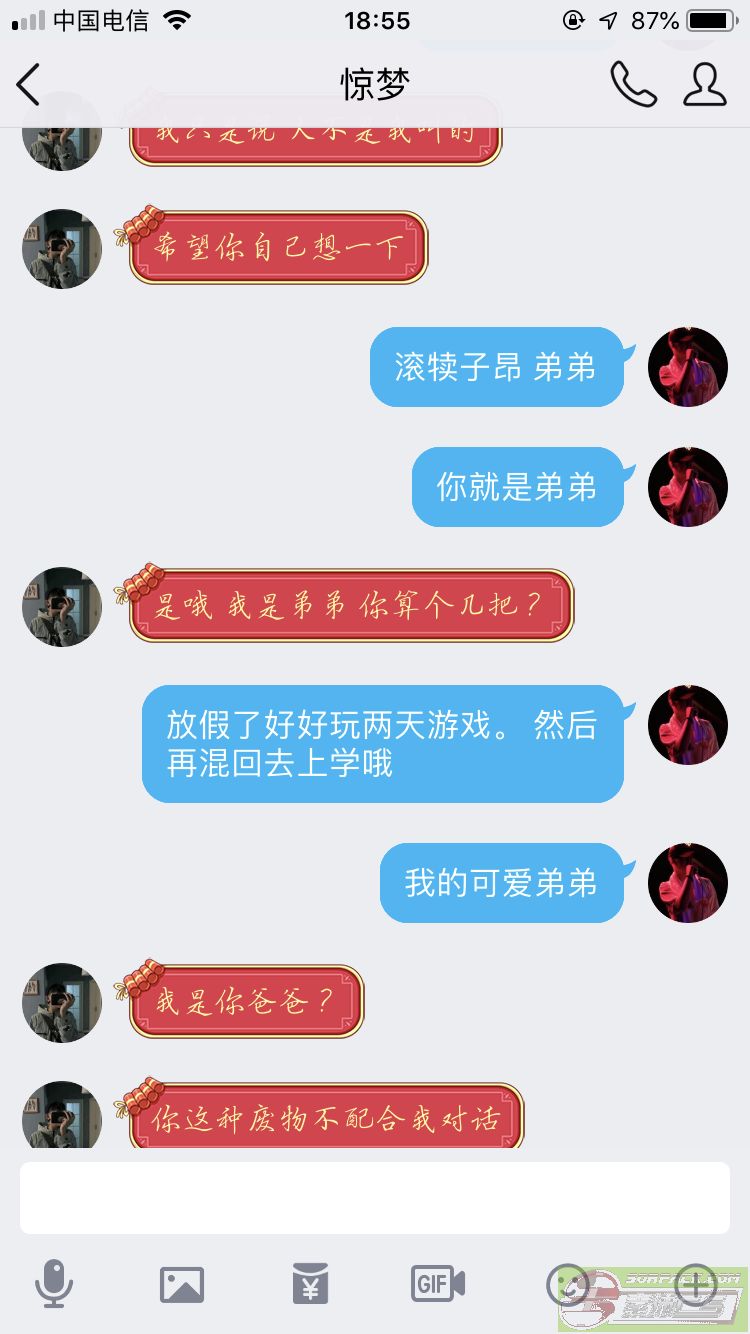Open my avatar beside 你就是弟弟
The height and width of the screenshot is (1334, 750).
687,487
